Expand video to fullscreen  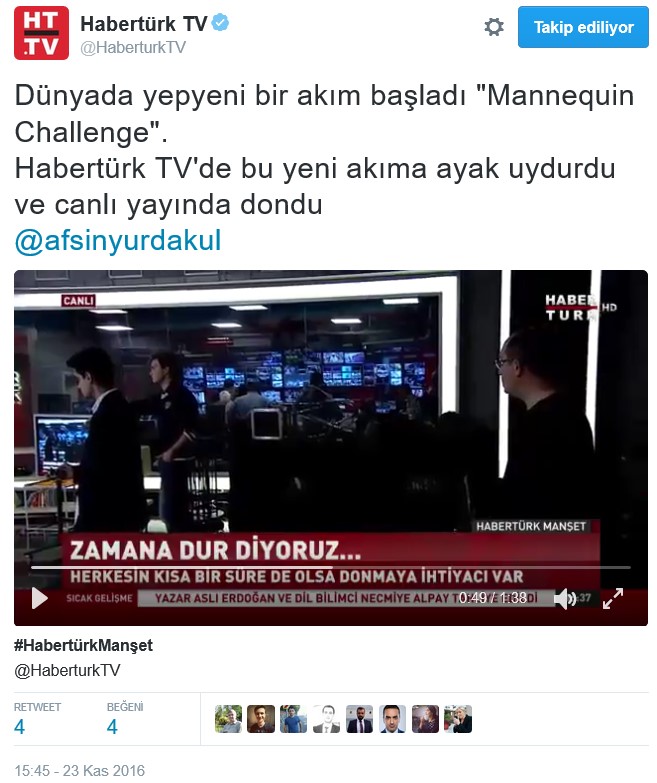point(612,598)
